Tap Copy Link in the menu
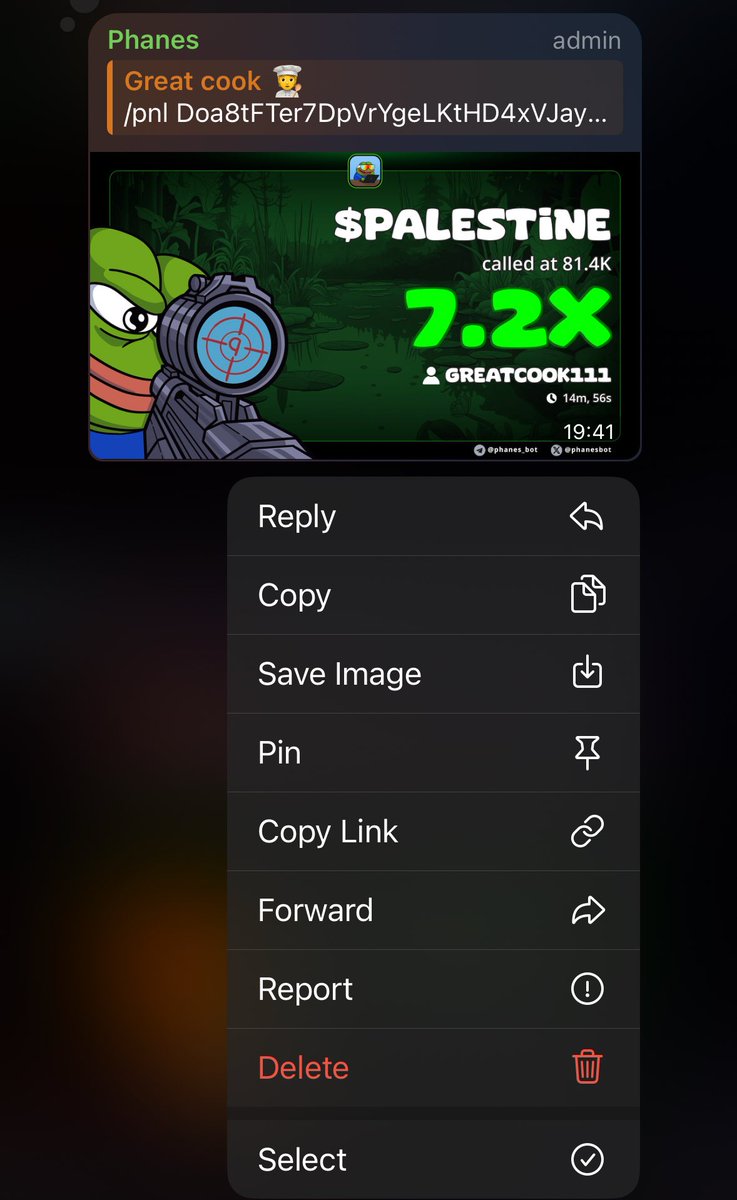The image size is (737, 1200). [x=432, y=832]
